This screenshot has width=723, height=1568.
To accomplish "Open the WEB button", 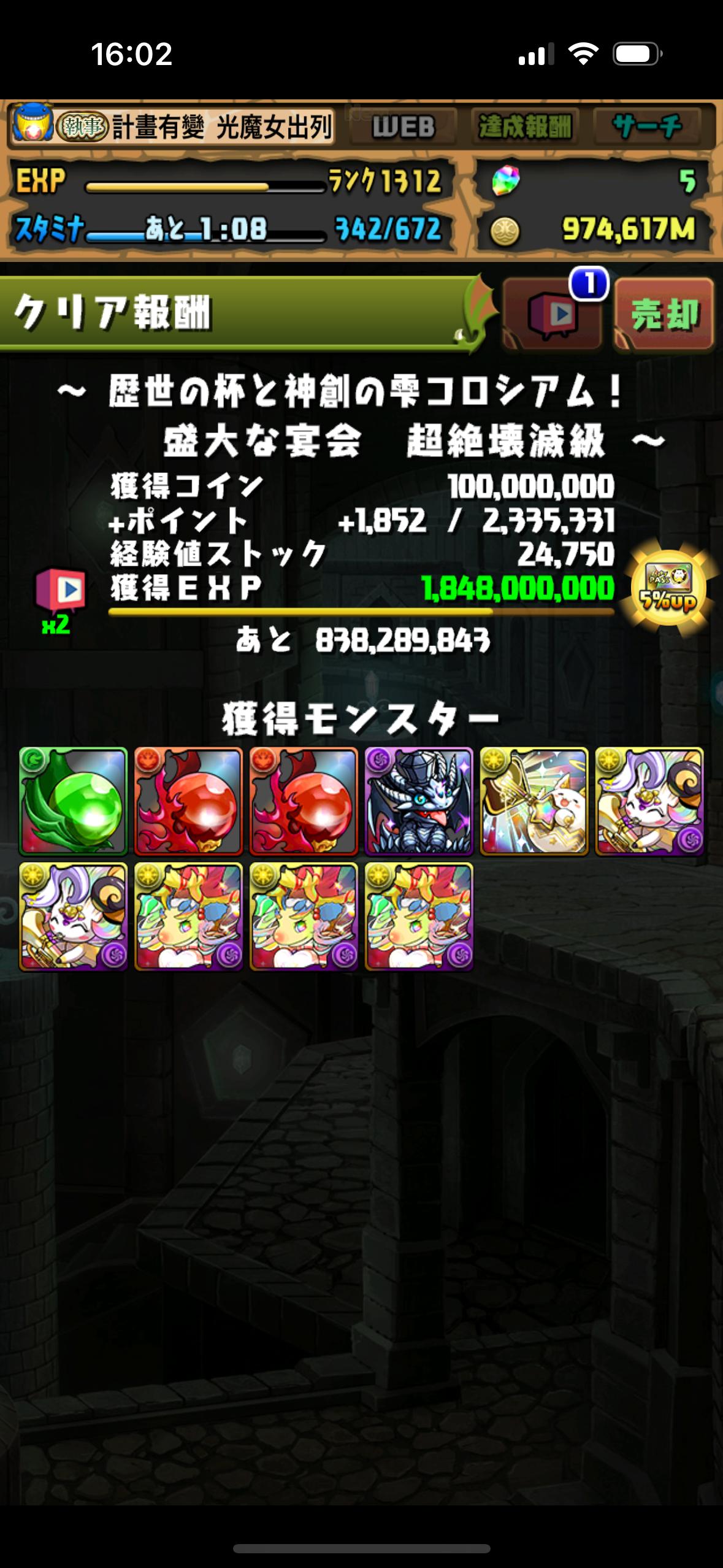I will click(x=404, y=127).
